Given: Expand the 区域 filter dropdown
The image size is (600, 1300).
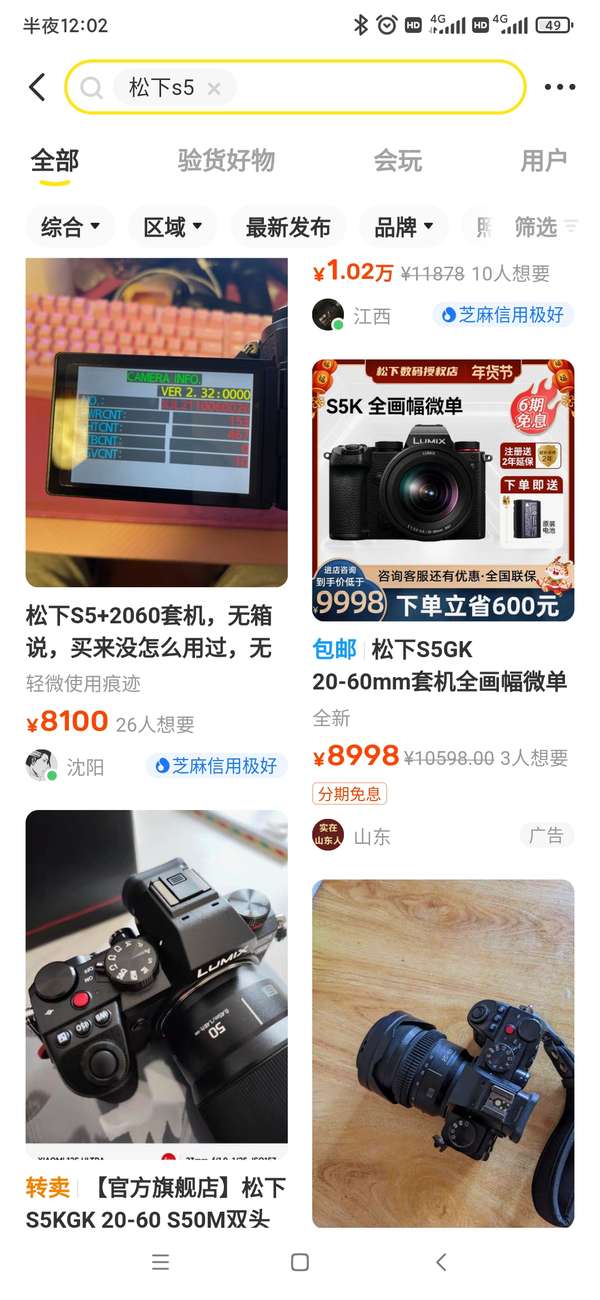Looking at the screenshot, I should point(172,227).
